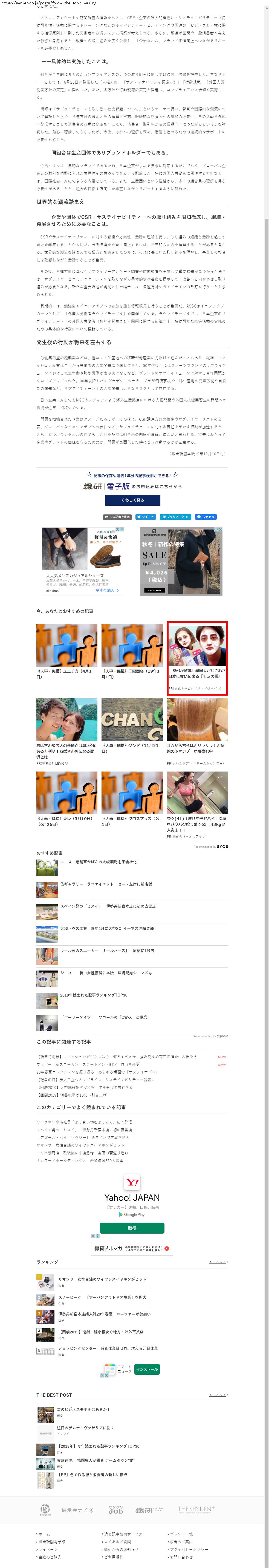Save the article with この記事を保存

tap(117, 517)
